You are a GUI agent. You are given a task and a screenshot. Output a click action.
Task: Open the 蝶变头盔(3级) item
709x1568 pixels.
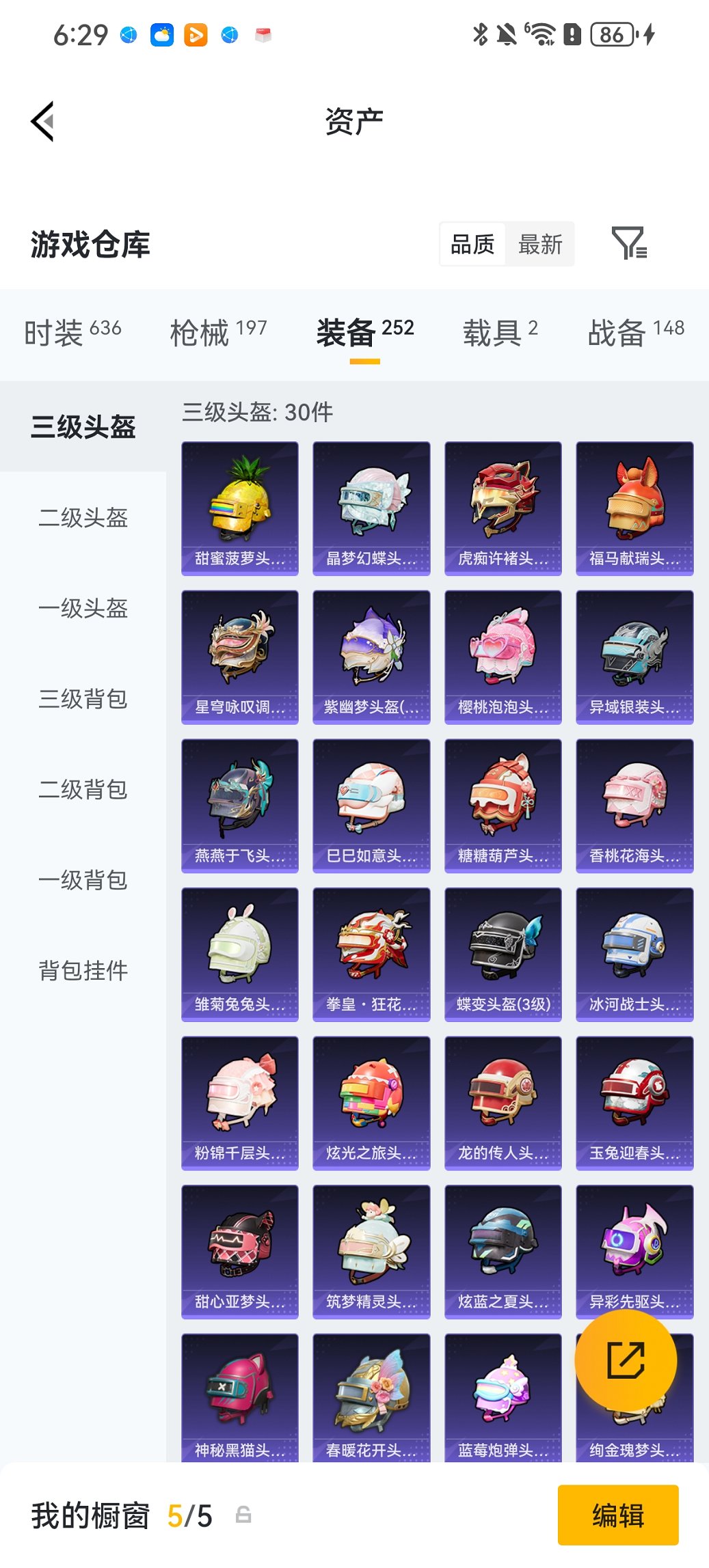pyautogui.click(x=503, y=953)
